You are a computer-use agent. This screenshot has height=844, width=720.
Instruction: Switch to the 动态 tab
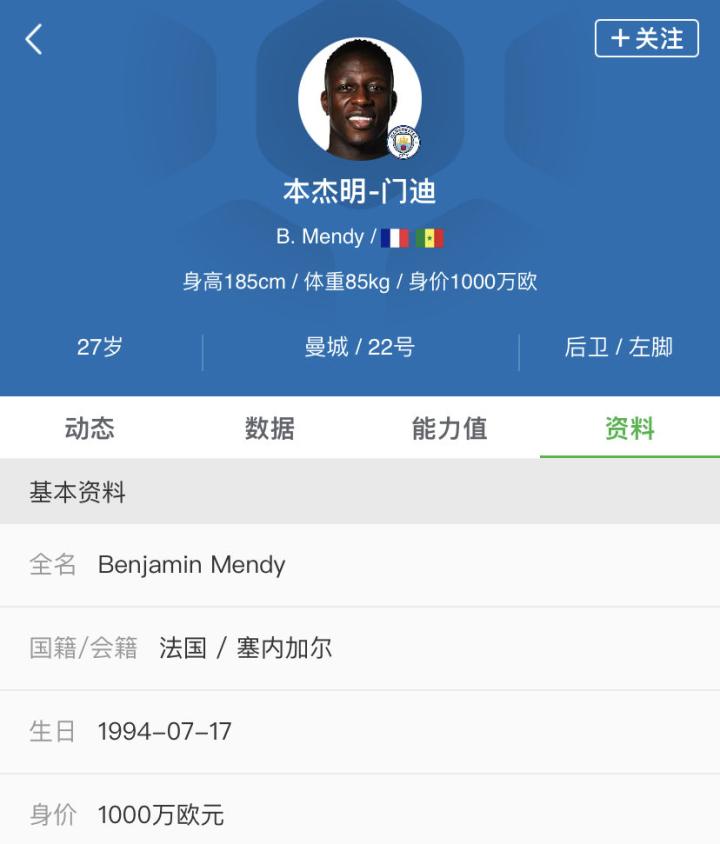pyautogui.click(x=90, y=429)
